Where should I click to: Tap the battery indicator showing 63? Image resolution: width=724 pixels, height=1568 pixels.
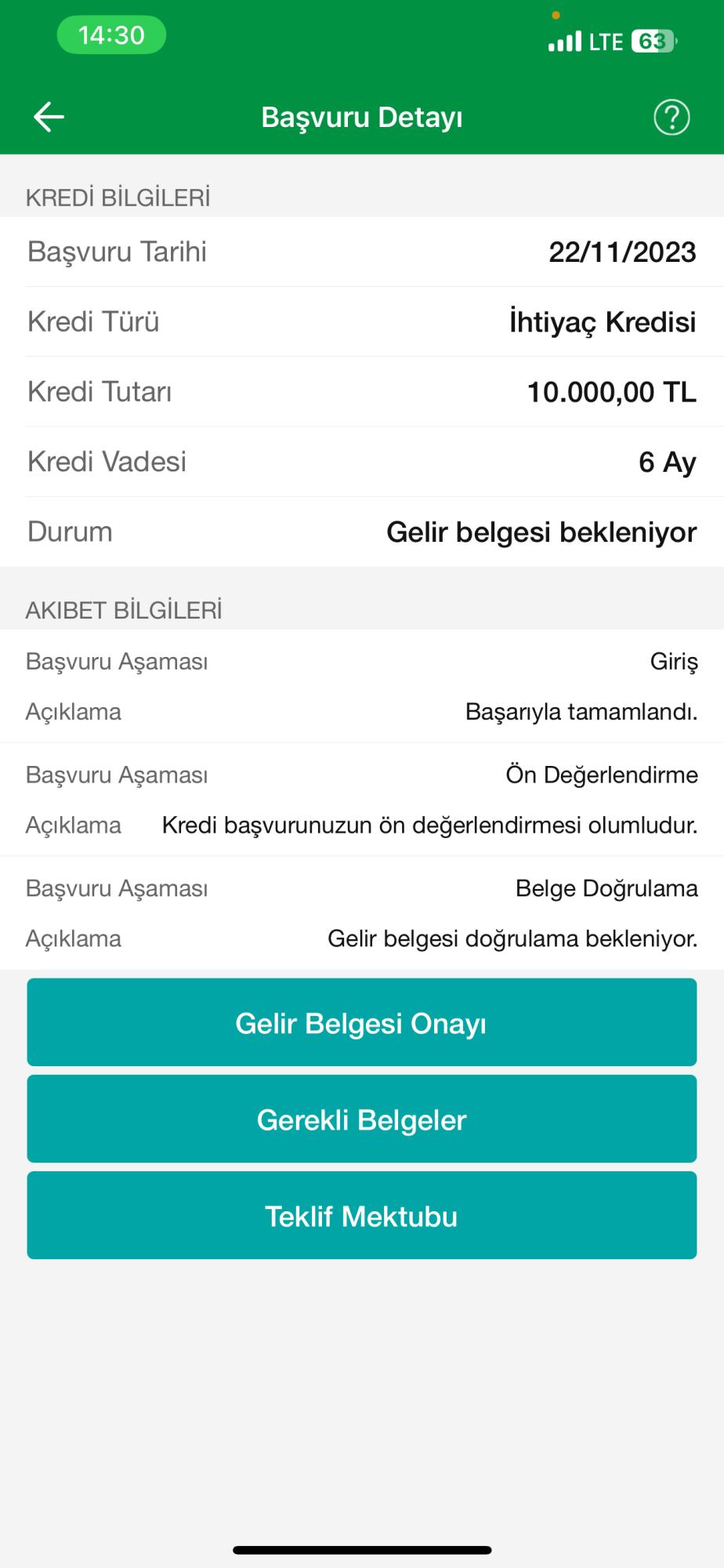pos(653,39)
